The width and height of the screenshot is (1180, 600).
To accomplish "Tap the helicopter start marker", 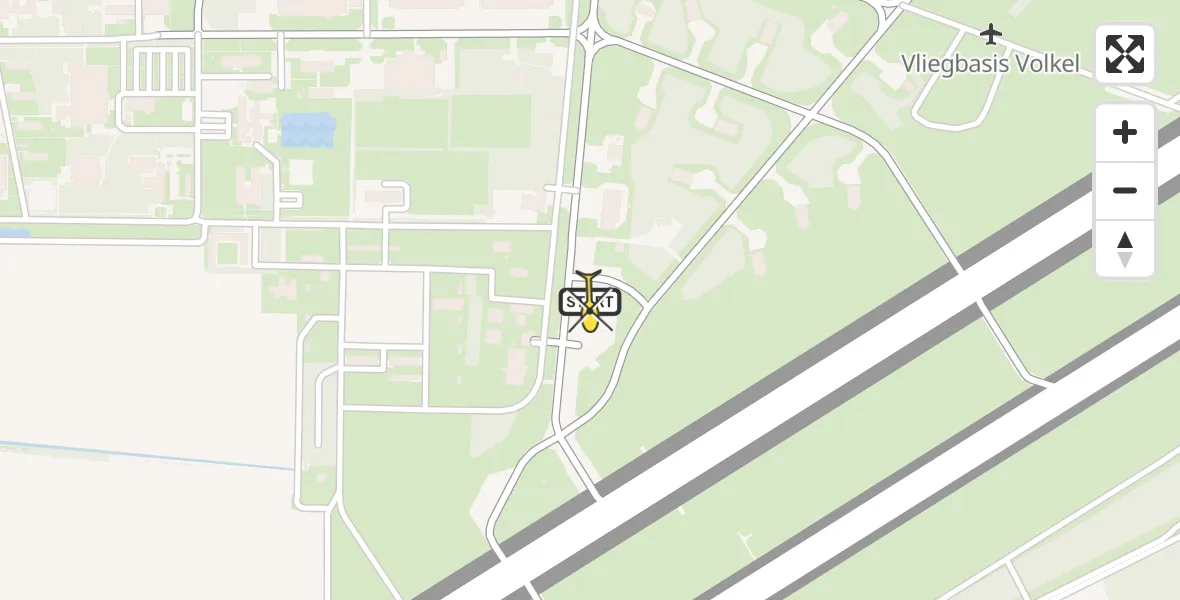I will click(x=590, y=301).
